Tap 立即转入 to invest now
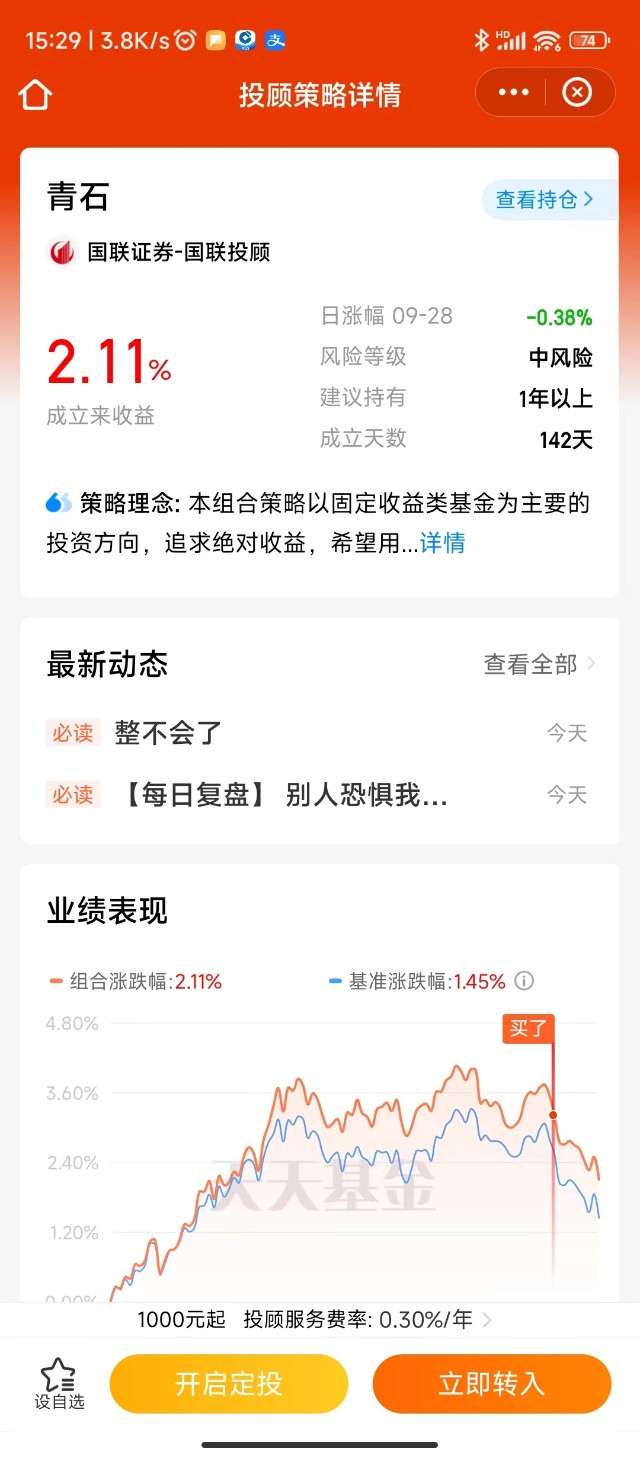This screenshot has height=1458, width=640. pyautogui.click(x=491, y=1384)
